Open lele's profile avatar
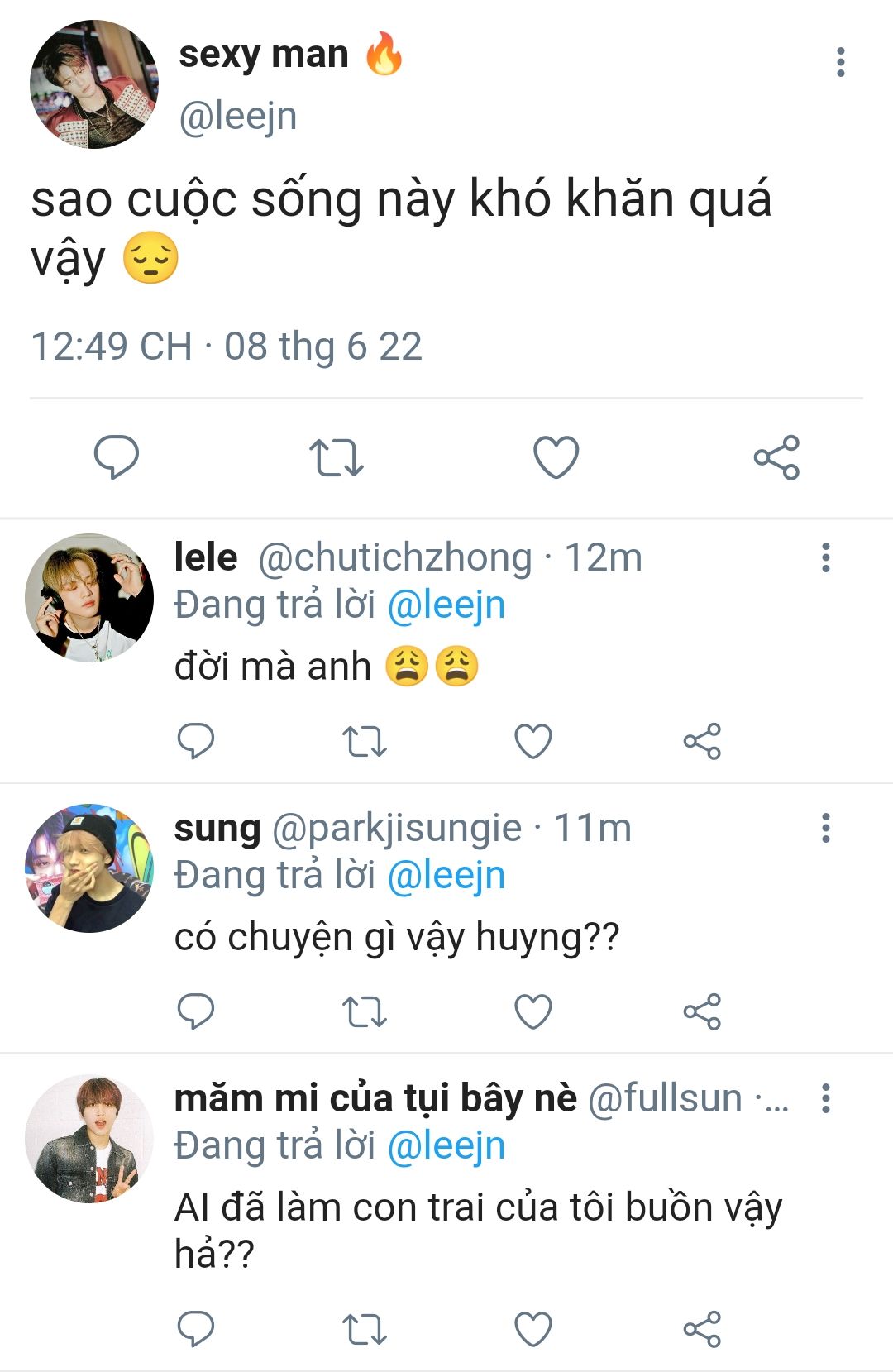 [x=89, y=598]
